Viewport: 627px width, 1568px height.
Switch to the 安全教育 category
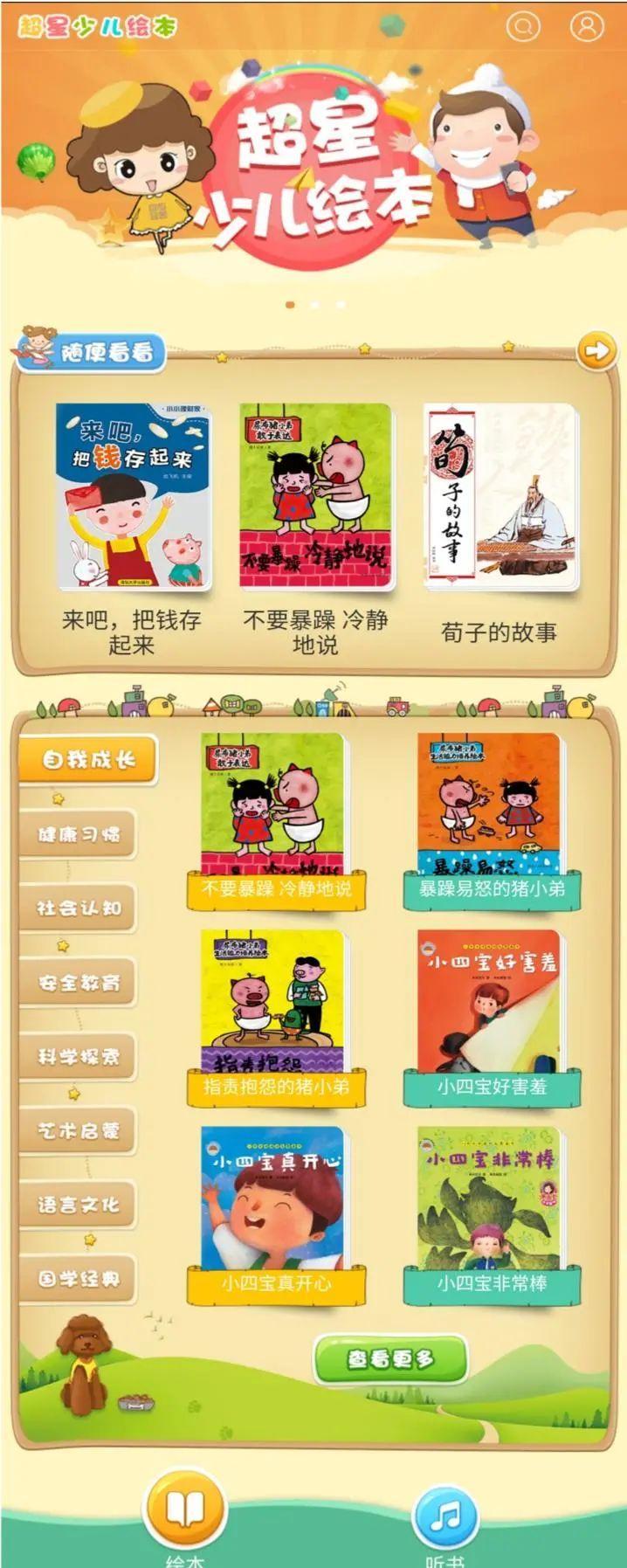click(x=79, y=983)
